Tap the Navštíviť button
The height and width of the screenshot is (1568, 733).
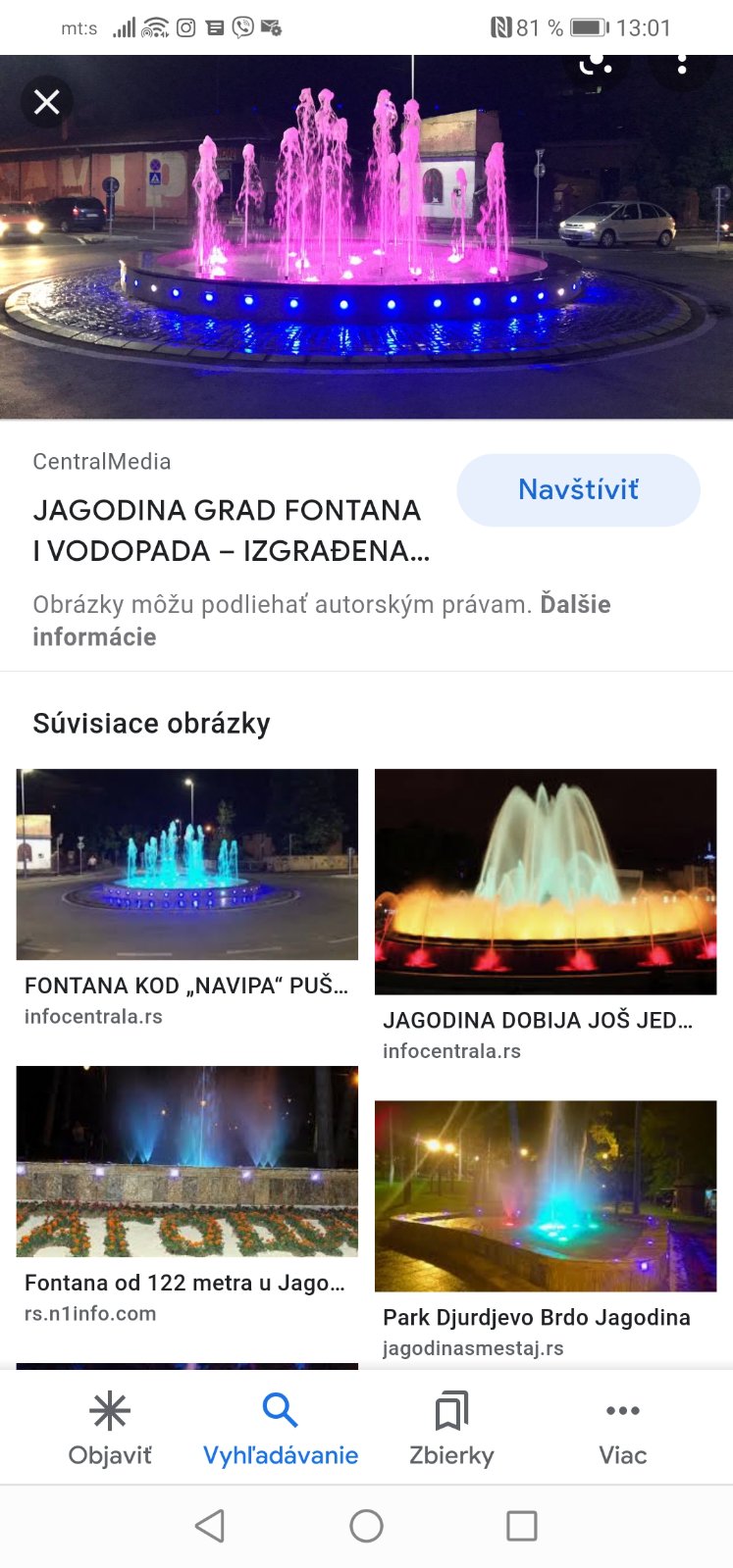pyautogui.click(x=578, y=489)
